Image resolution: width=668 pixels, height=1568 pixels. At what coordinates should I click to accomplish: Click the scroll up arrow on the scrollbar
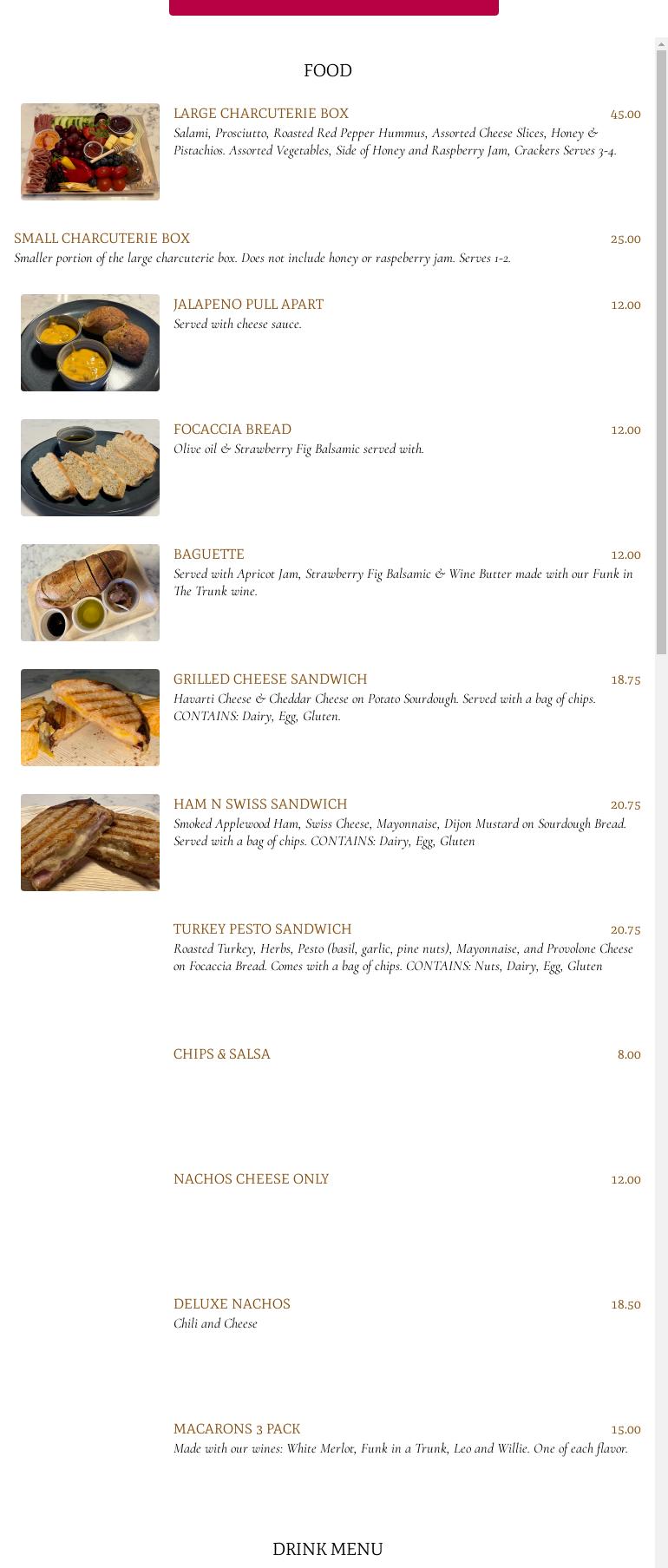tap(661, 44)
